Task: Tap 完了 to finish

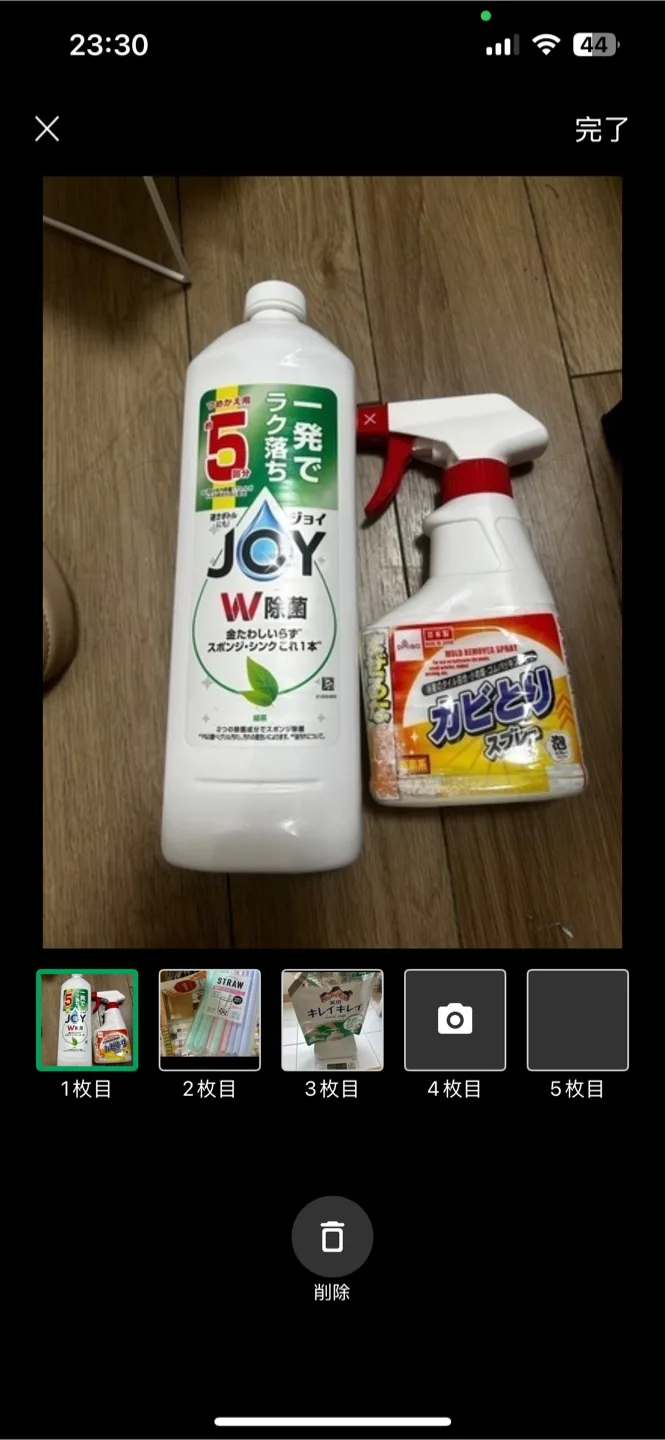Action: pos(601,130)
